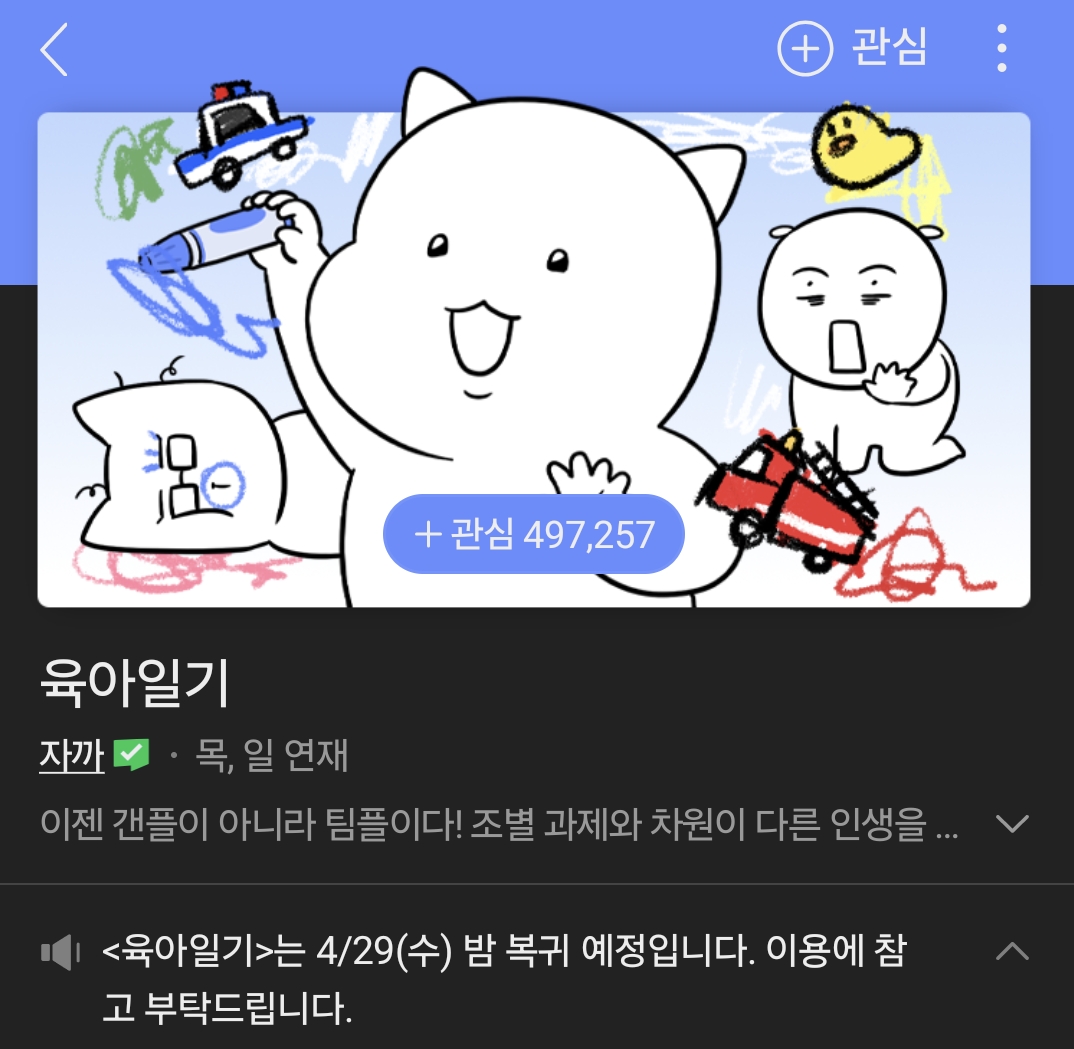This screenshot has height=1049, width=1074.
Task: Go back using the top-left arrow
Action: pos(54,51)
